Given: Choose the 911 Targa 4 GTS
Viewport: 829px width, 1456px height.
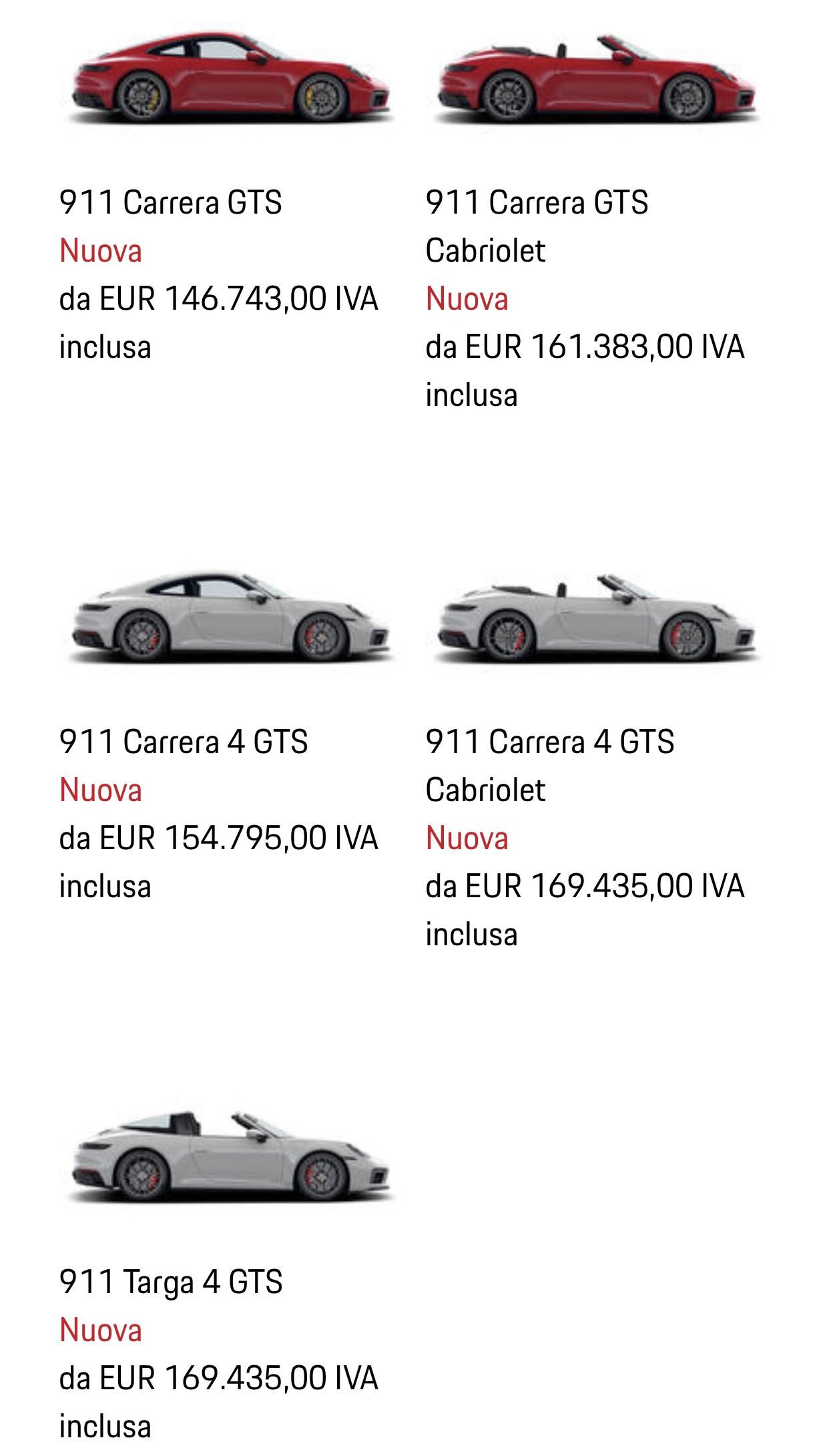Looking at the screenshot, I should point(171,1282).
